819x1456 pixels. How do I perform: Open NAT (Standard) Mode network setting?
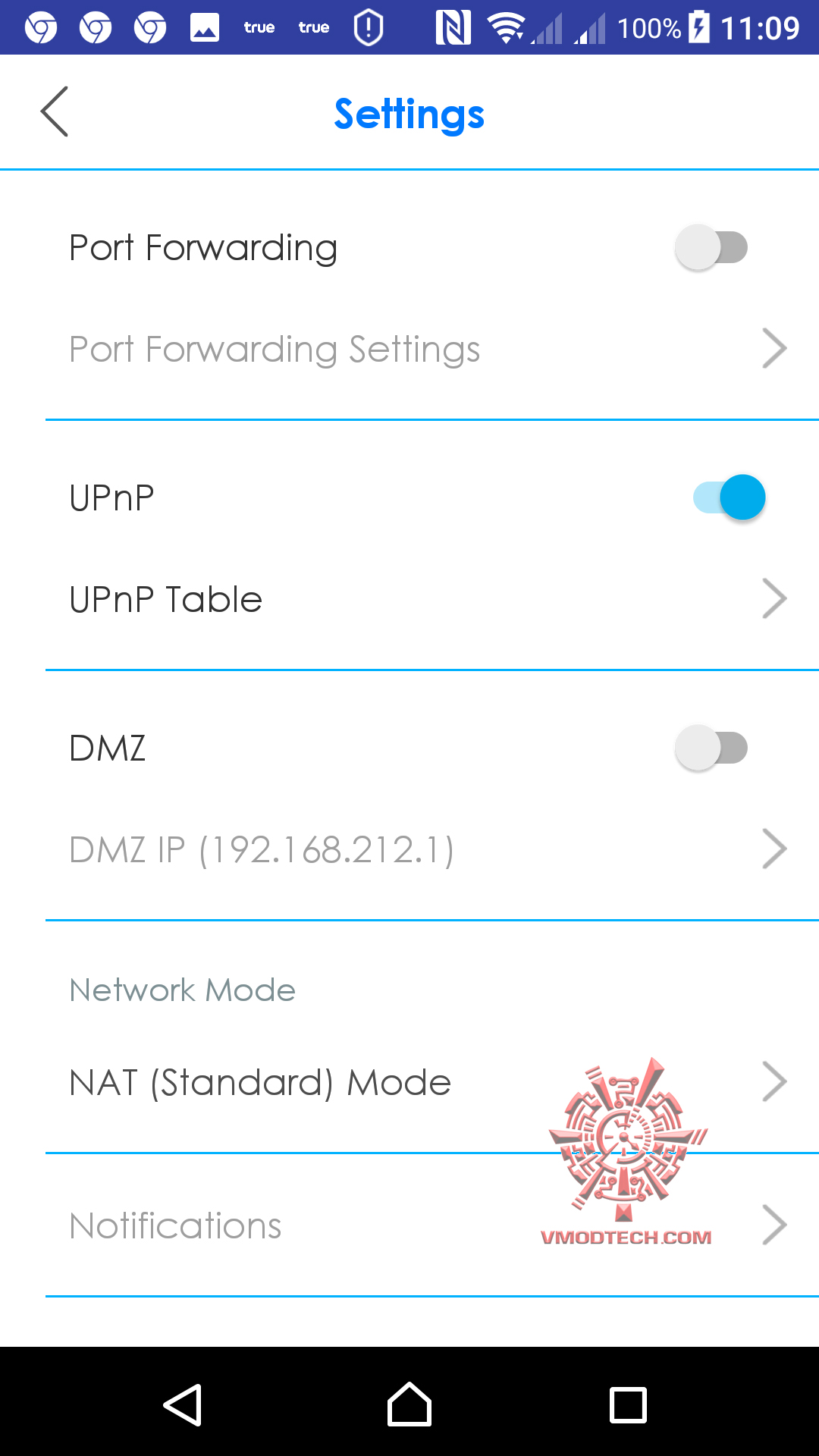coord(409,1082)
